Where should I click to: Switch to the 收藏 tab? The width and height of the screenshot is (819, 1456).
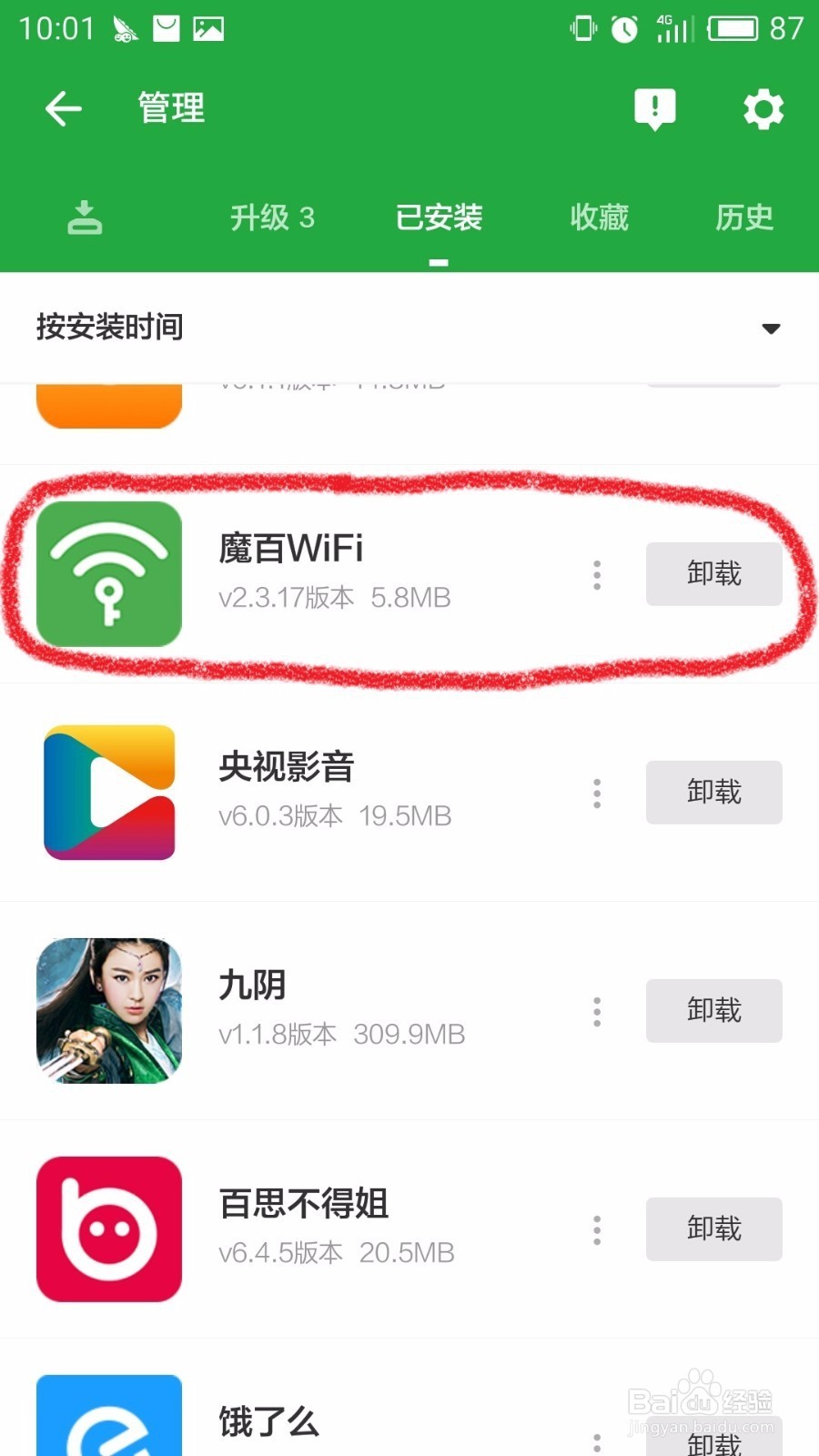click(x=600, y=217)
